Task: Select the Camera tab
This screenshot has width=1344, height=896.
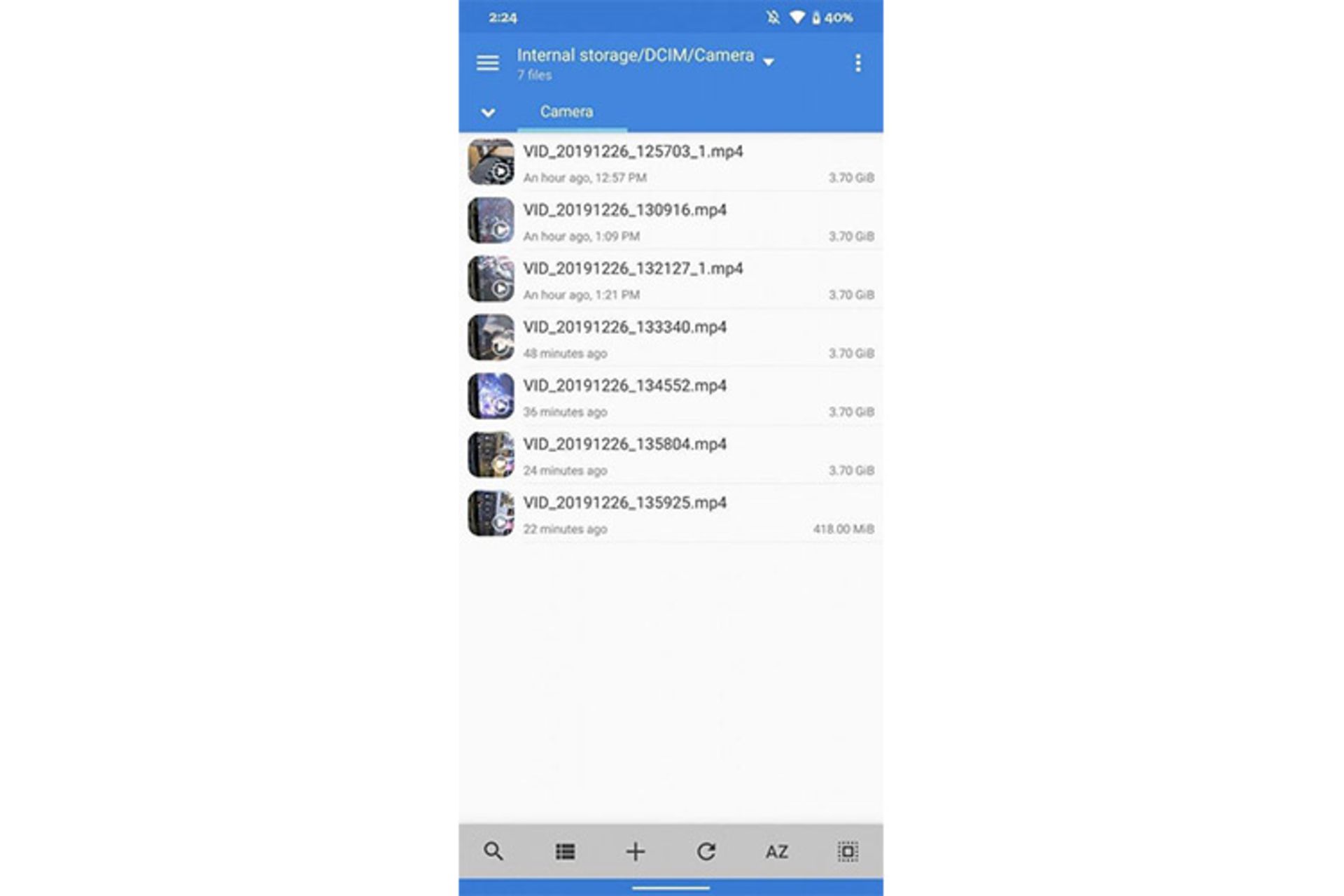Action: coord(566,112)
